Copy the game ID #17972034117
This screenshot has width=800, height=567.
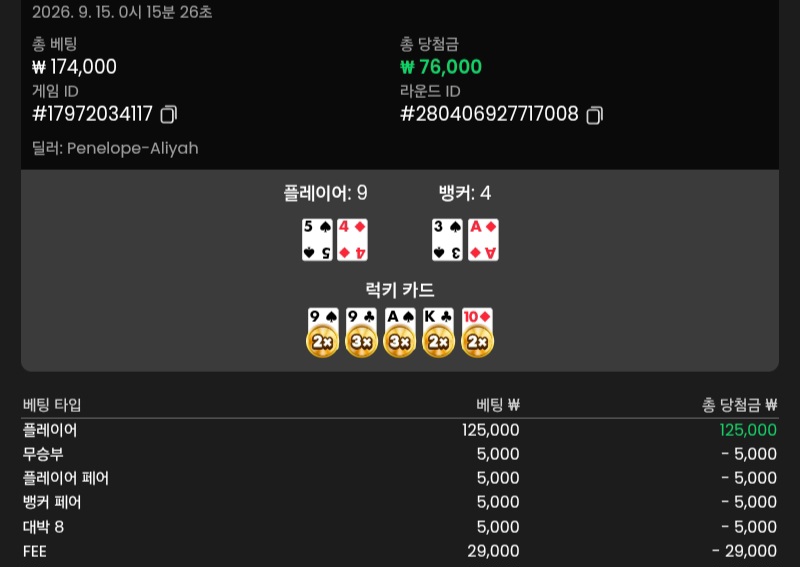[x=168, y=114]
